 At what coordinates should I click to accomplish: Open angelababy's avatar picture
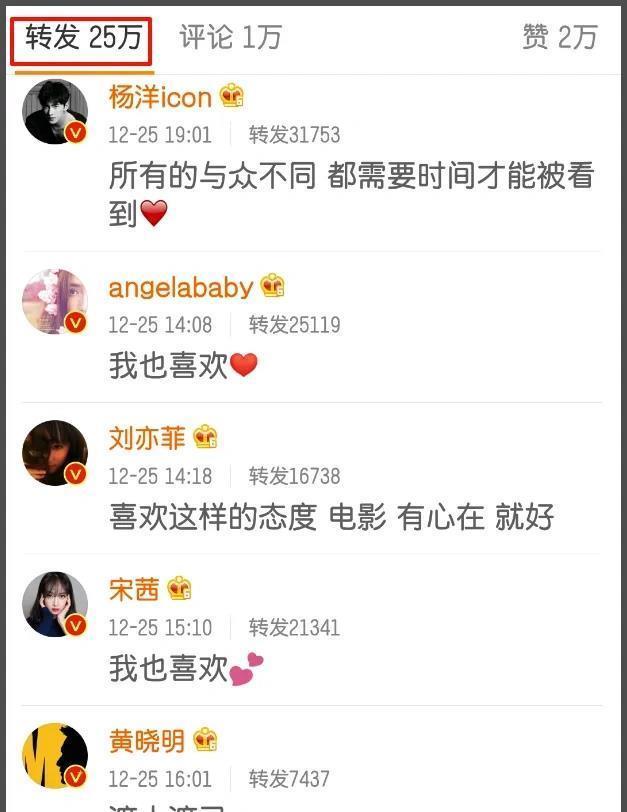pyautogui.click(x=55, y=301)
